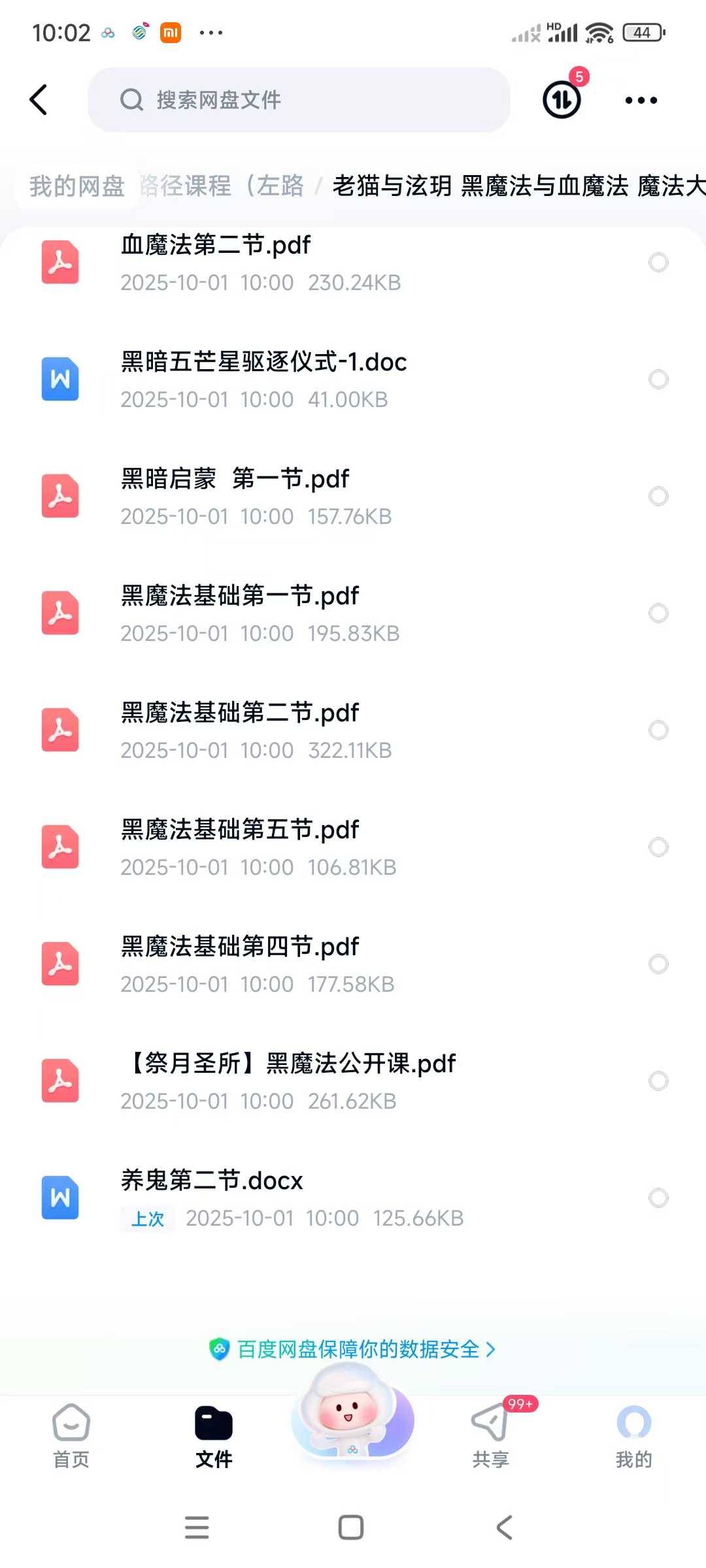Jump to 我的网盘 in the breadcrumb
Image resolution: width=706 pixels, height=1568 pixels.
tap(76, 186)
